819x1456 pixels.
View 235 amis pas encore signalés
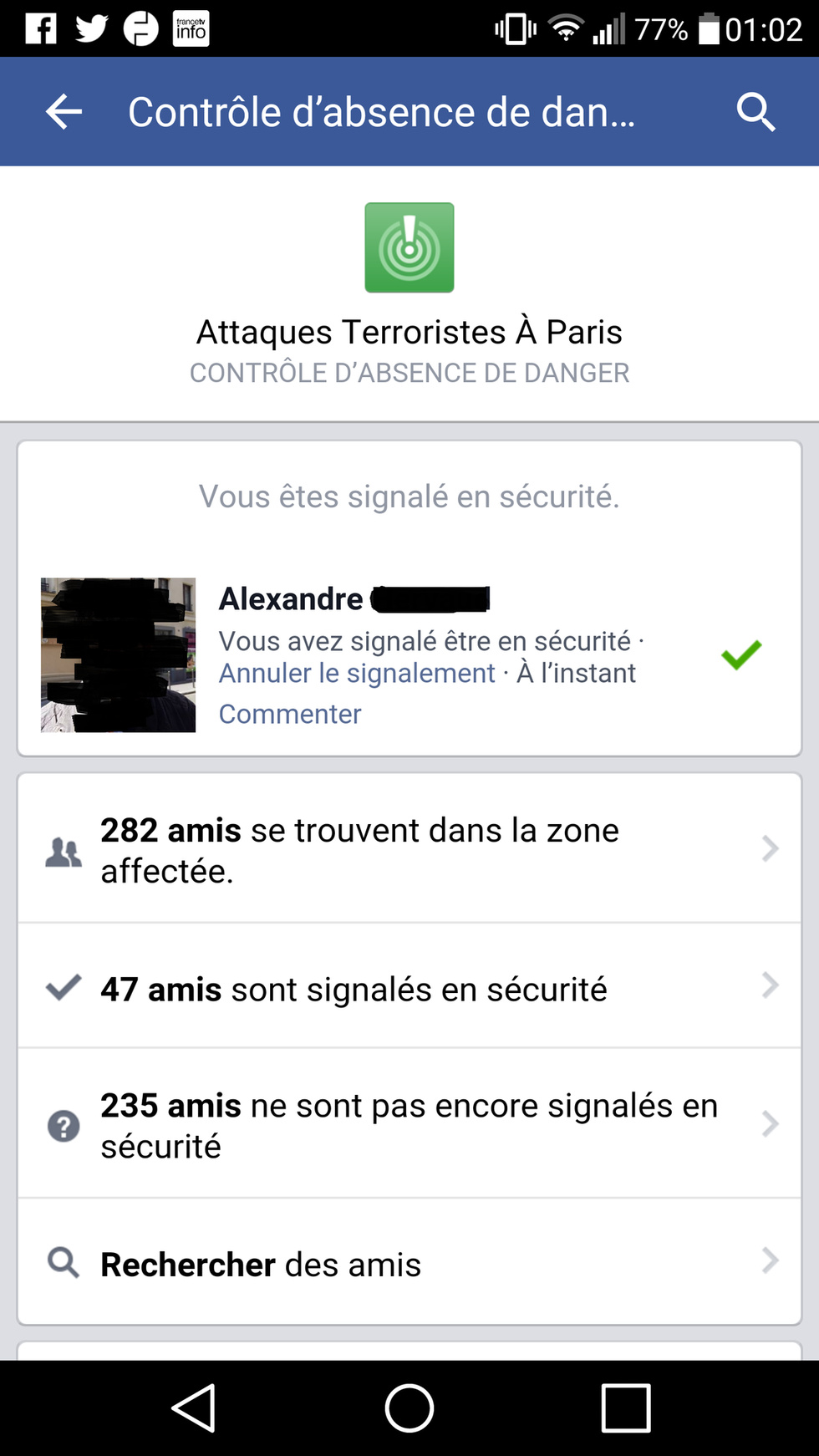click(409, 1124)
